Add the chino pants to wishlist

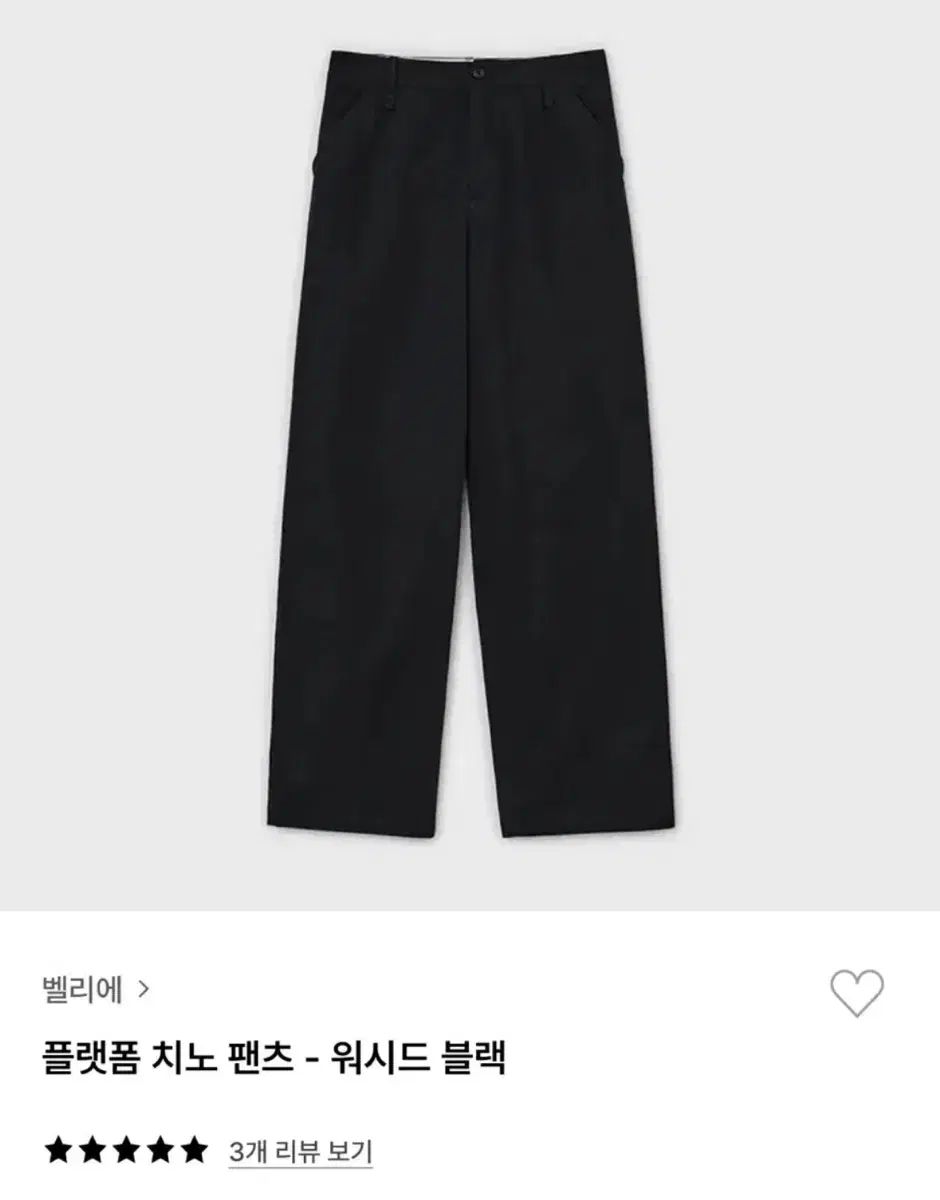857,994
